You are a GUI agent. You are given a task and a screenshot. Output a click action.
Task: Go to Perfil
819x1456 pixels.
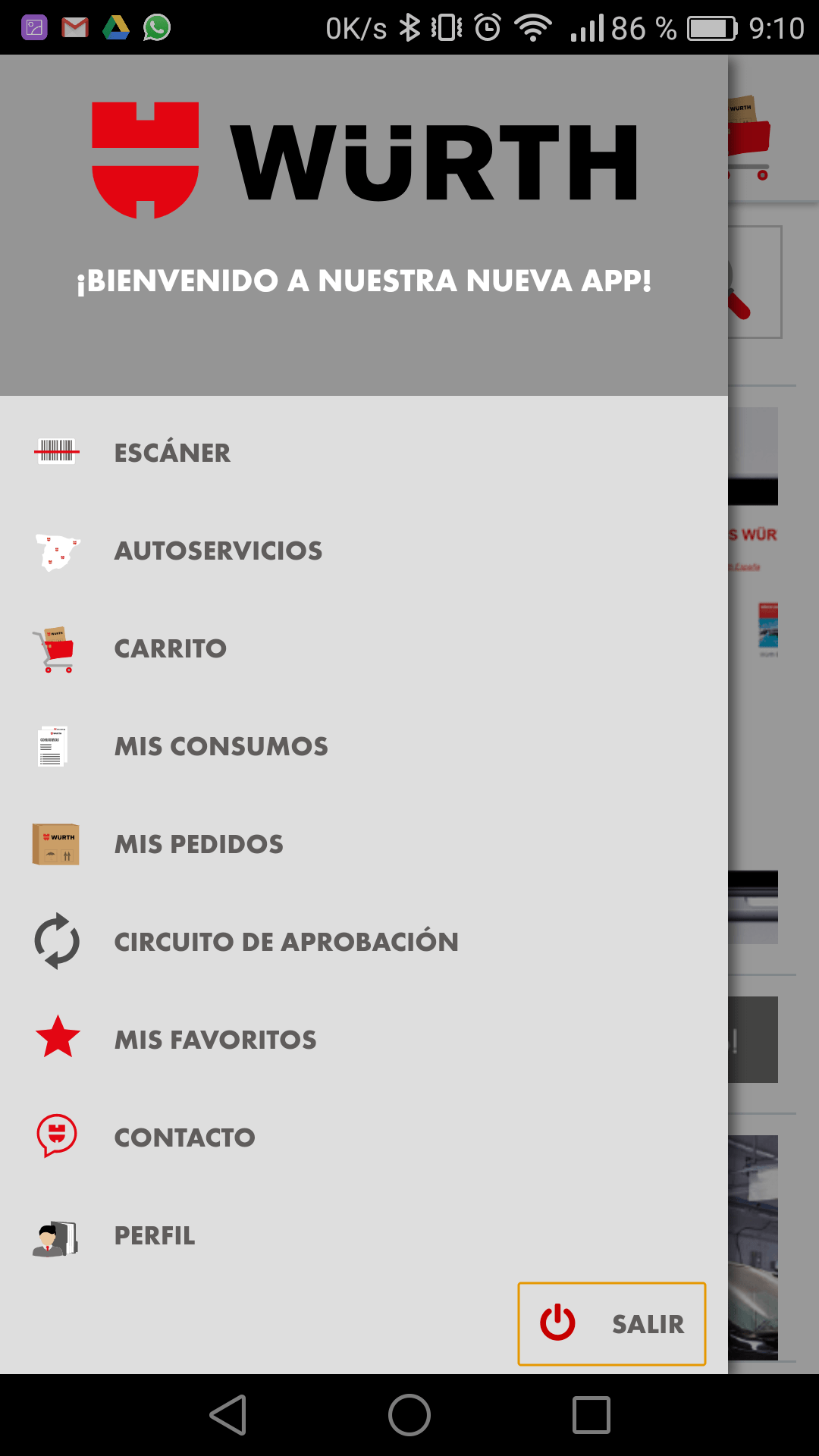coord(155,1235)
